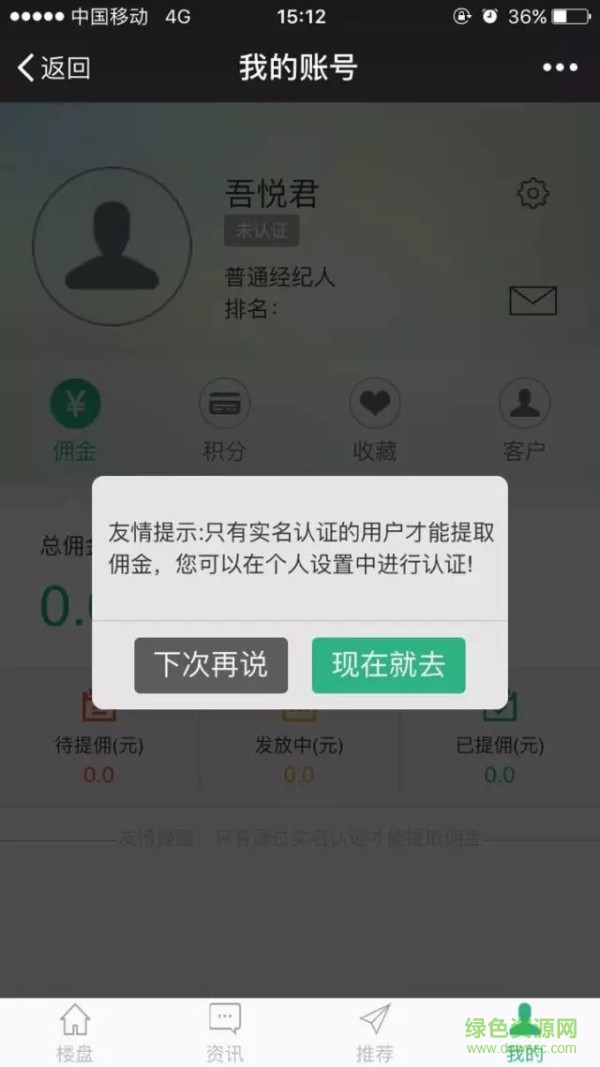Image resolution: width=600 pixels, height=1067 pixels.
Task: Tap 现在就去 to verify now
Action: 388,665
